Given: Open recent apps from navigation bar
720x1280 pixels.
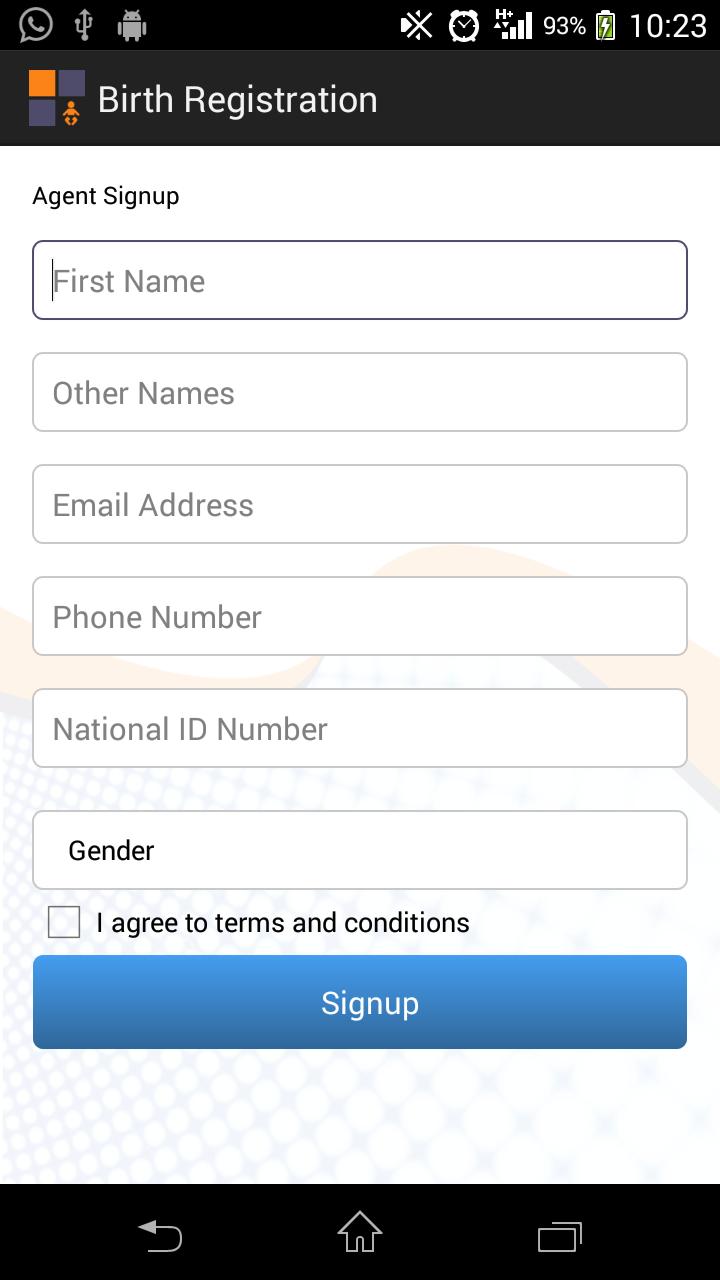Looking at the screenshot, I should tap(560, 1236).
